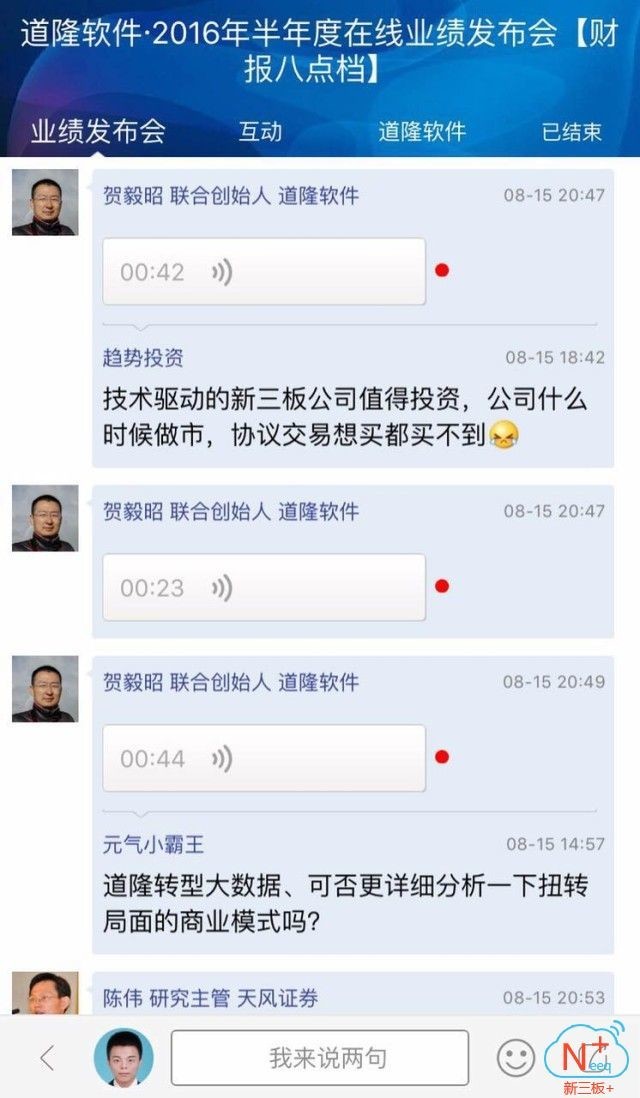The width and height of the screenshot is (640, 1098).
Task: Tap the 我来说两句 comment field
Action: (320, 1058)
